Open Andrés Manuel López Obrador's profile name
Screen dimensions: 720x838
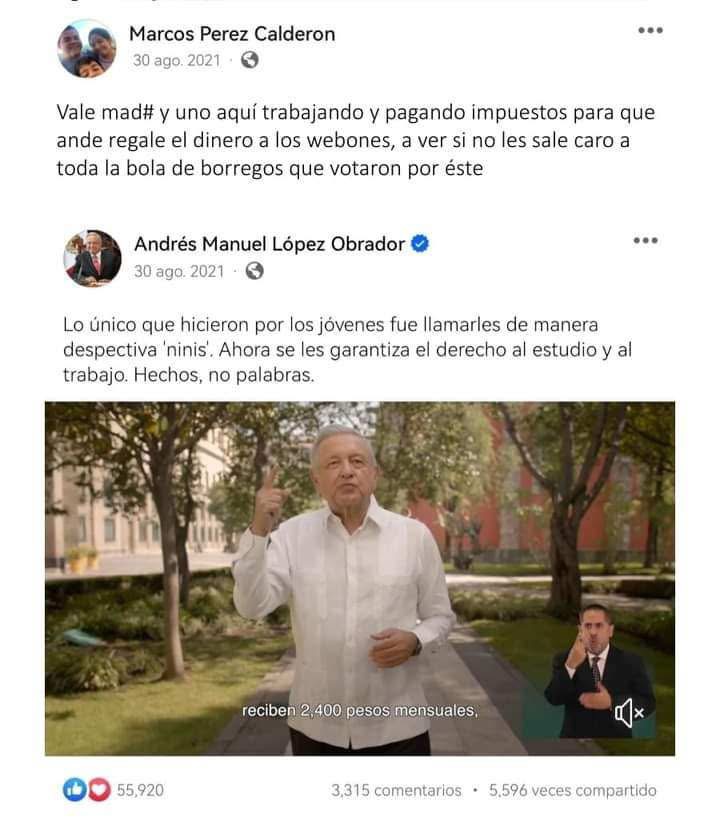point(269,244)
